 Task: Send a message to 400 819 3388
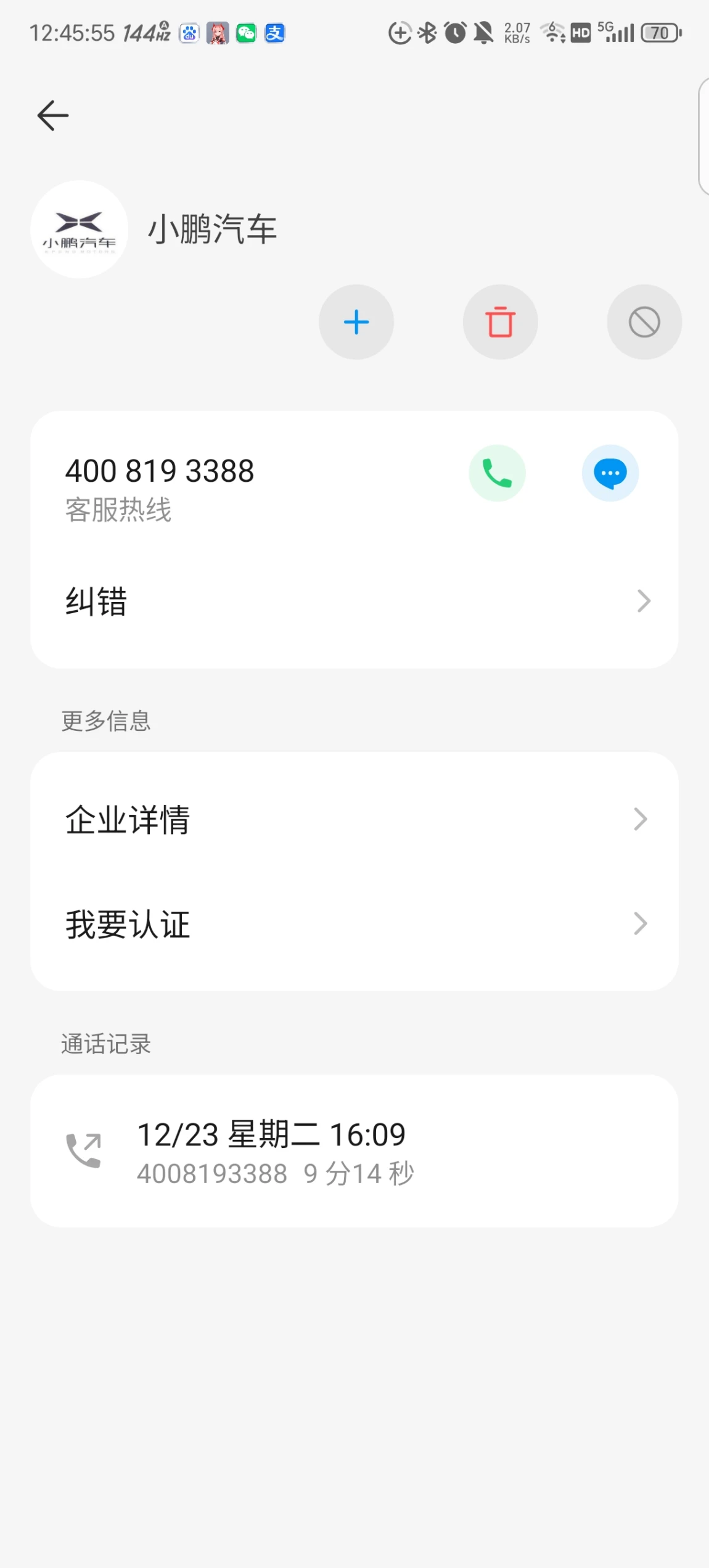pos(610,473)
